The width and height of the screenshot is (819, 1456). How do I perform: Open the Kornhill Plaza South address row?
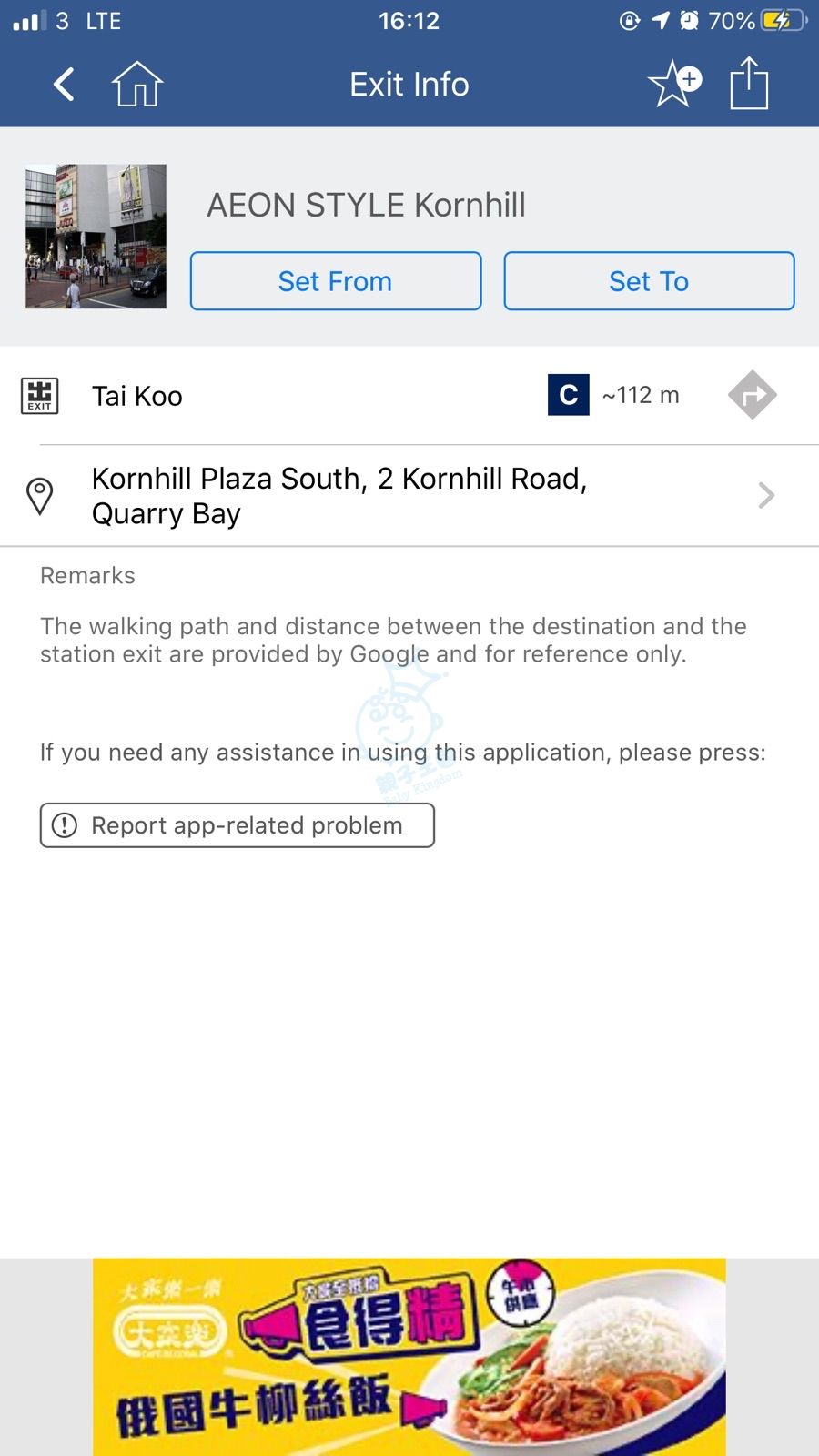pos(409,496)
